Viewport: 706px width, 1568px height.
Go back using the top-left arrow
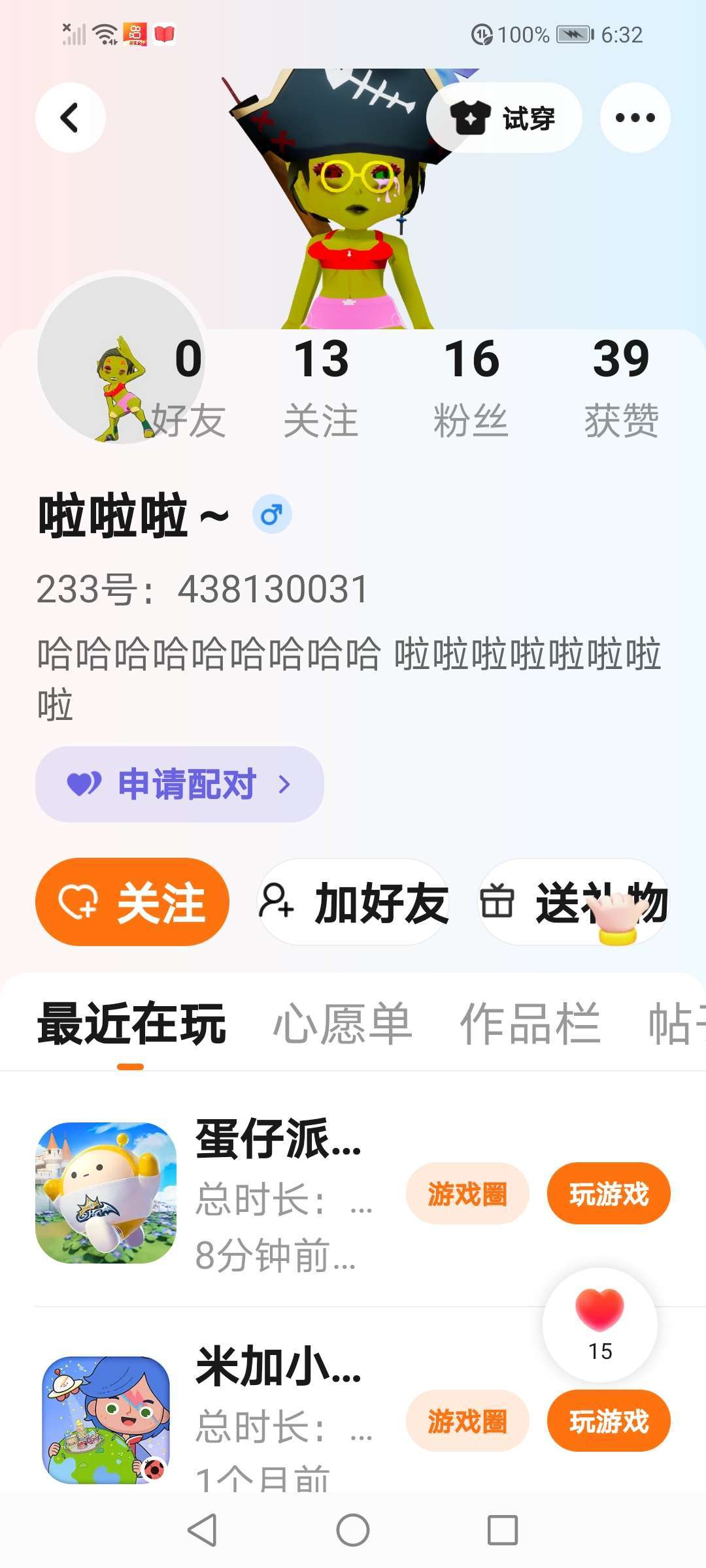70,118
